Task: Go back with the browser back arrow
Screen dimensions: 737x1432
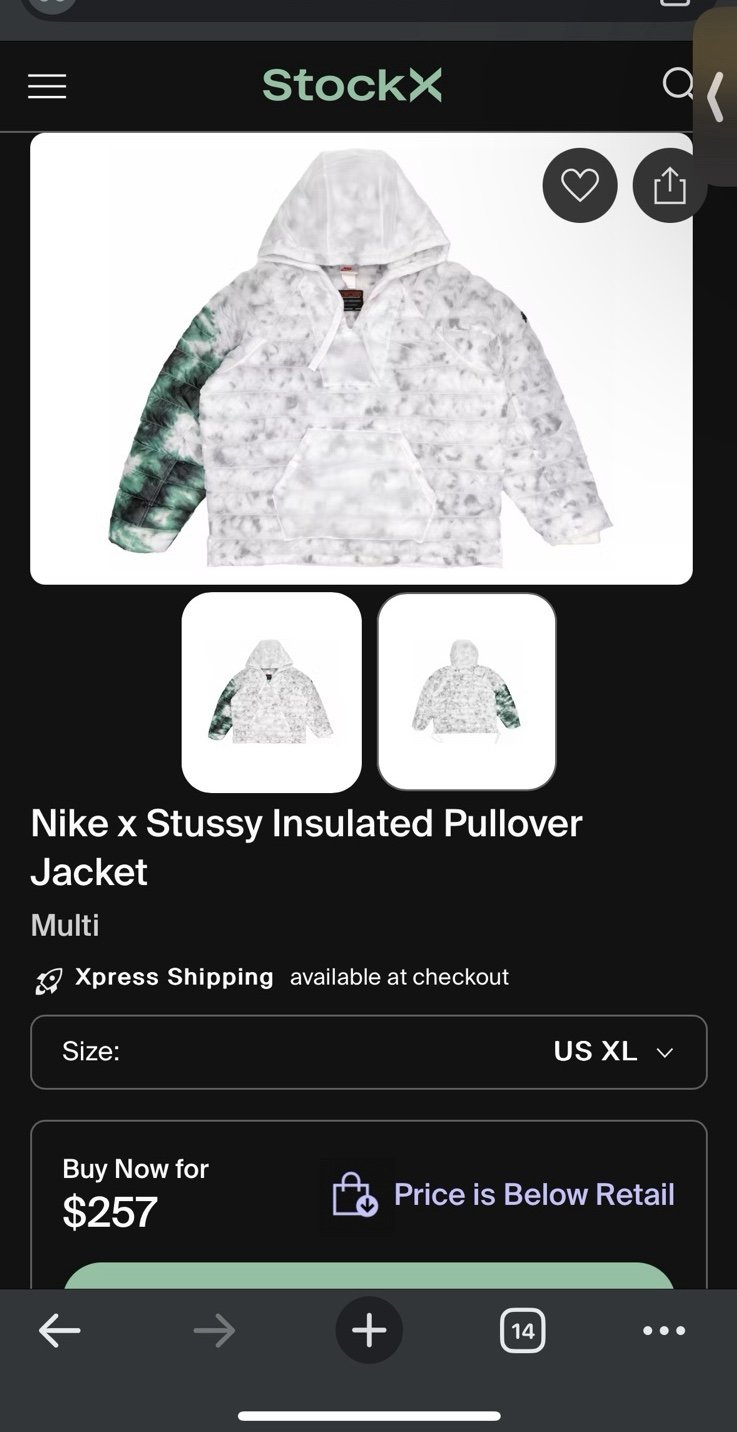Action: pos(60,1331)
